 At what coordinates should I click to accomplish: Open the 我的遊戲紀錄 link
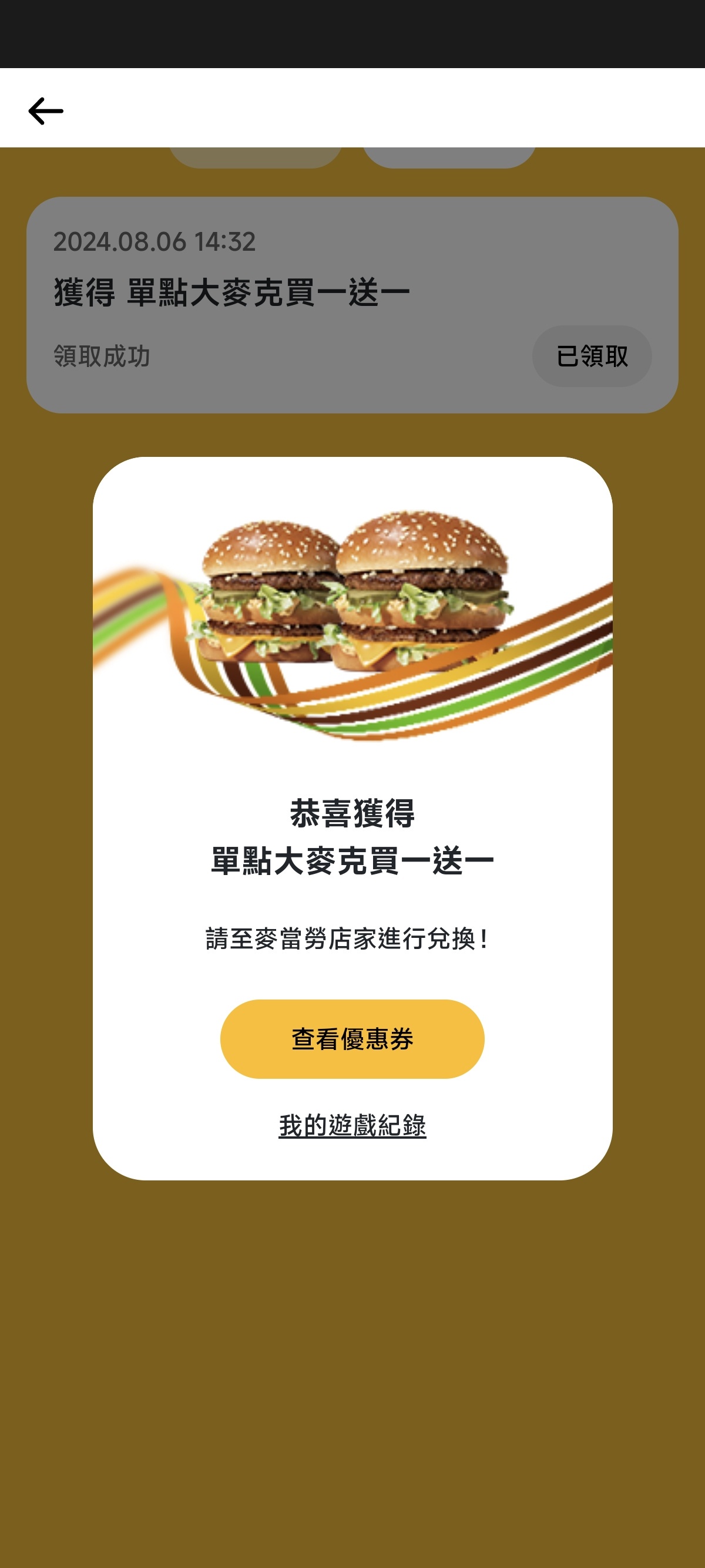(x=352, y=1125)
